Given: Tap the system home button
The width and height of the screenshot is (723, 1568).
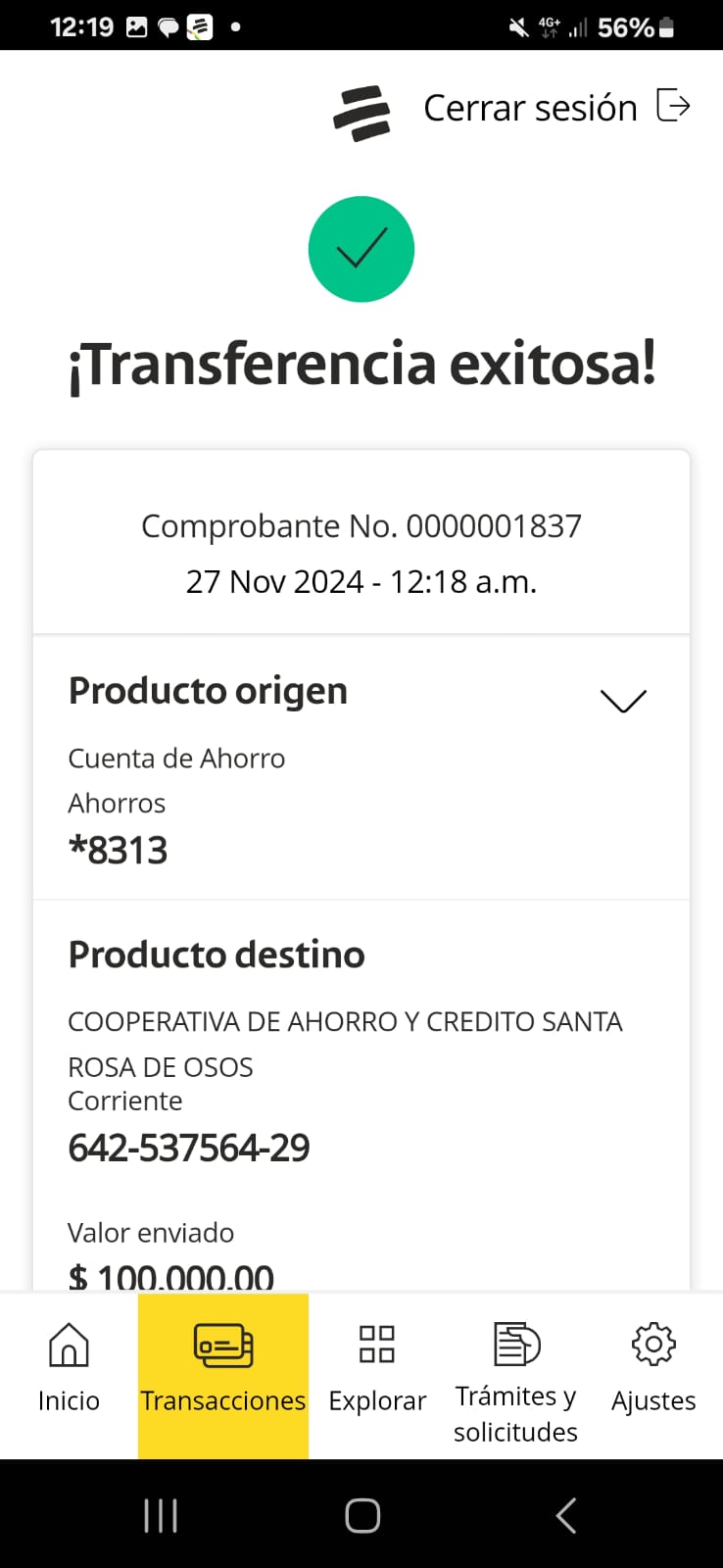Looking at the screenshot, I should [361, 1515].
